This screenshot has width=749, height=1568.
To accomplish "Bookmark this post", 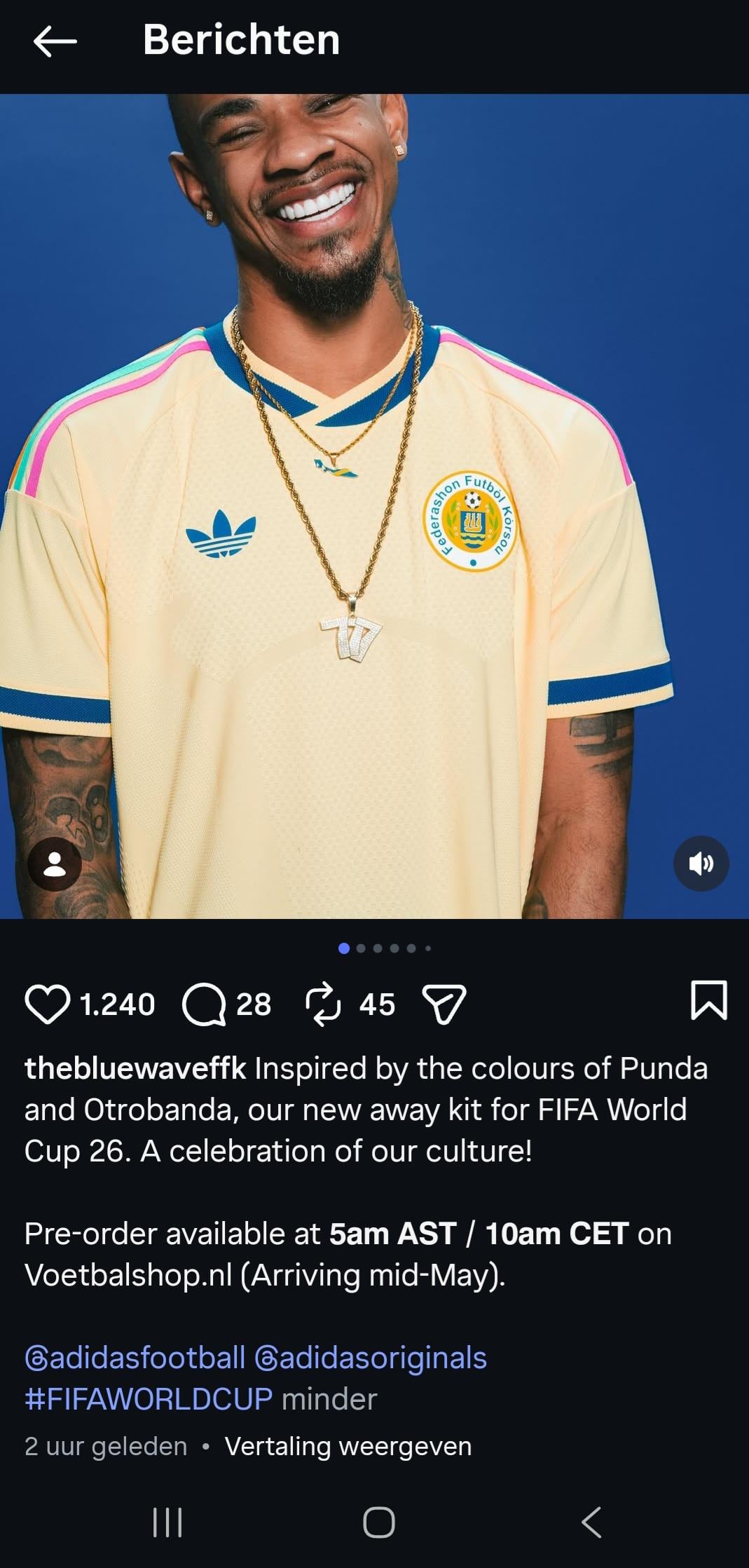I will (x=708, y=1000).
